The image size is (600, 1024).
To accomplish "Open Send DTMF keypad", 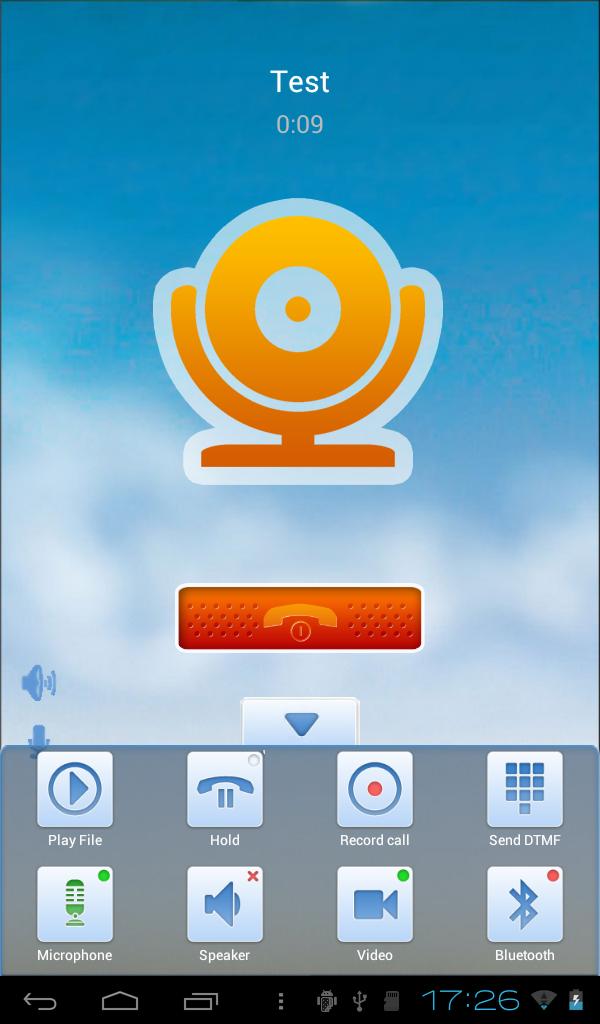I will (x=525, y=789).
